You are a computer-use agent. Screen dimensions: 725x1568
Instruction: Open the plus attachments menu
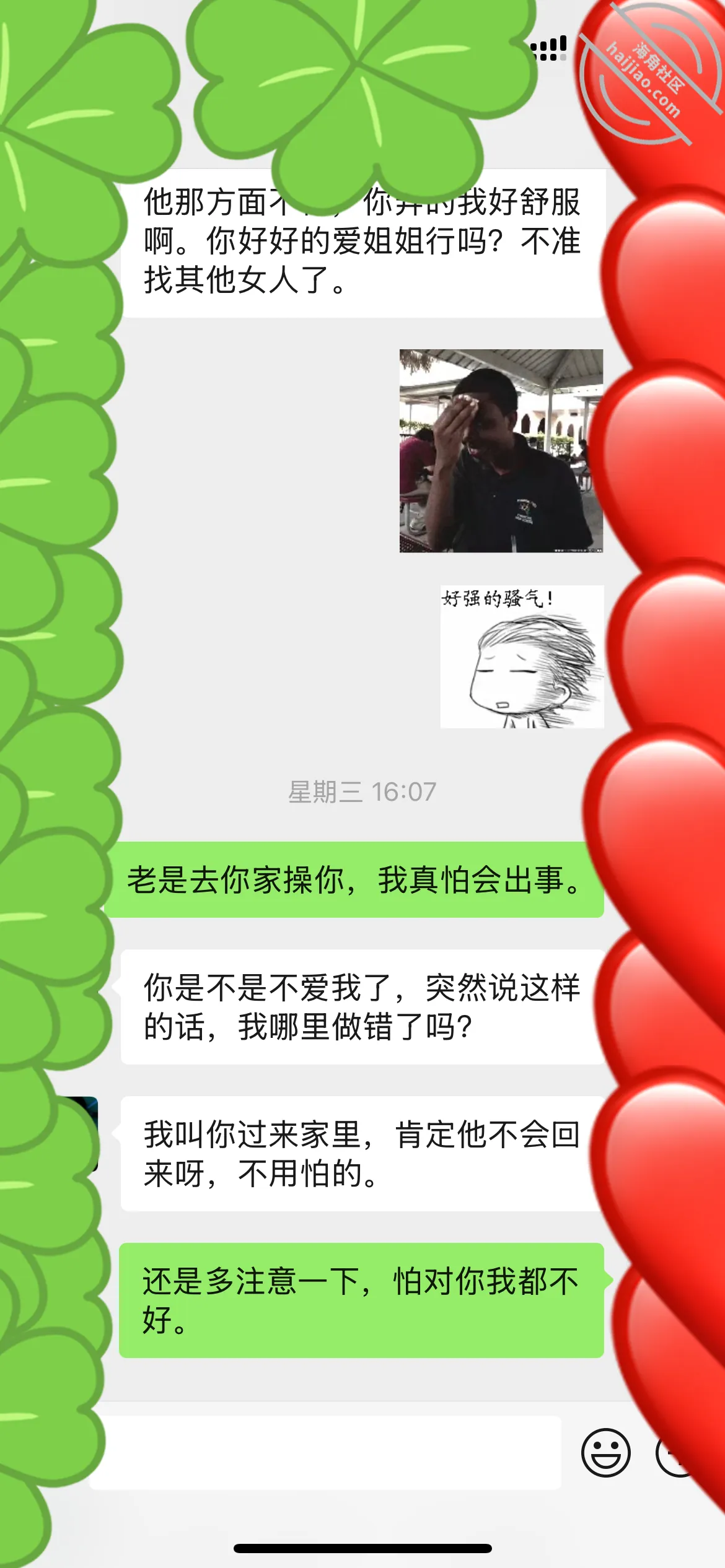(x=679, y=1452)
